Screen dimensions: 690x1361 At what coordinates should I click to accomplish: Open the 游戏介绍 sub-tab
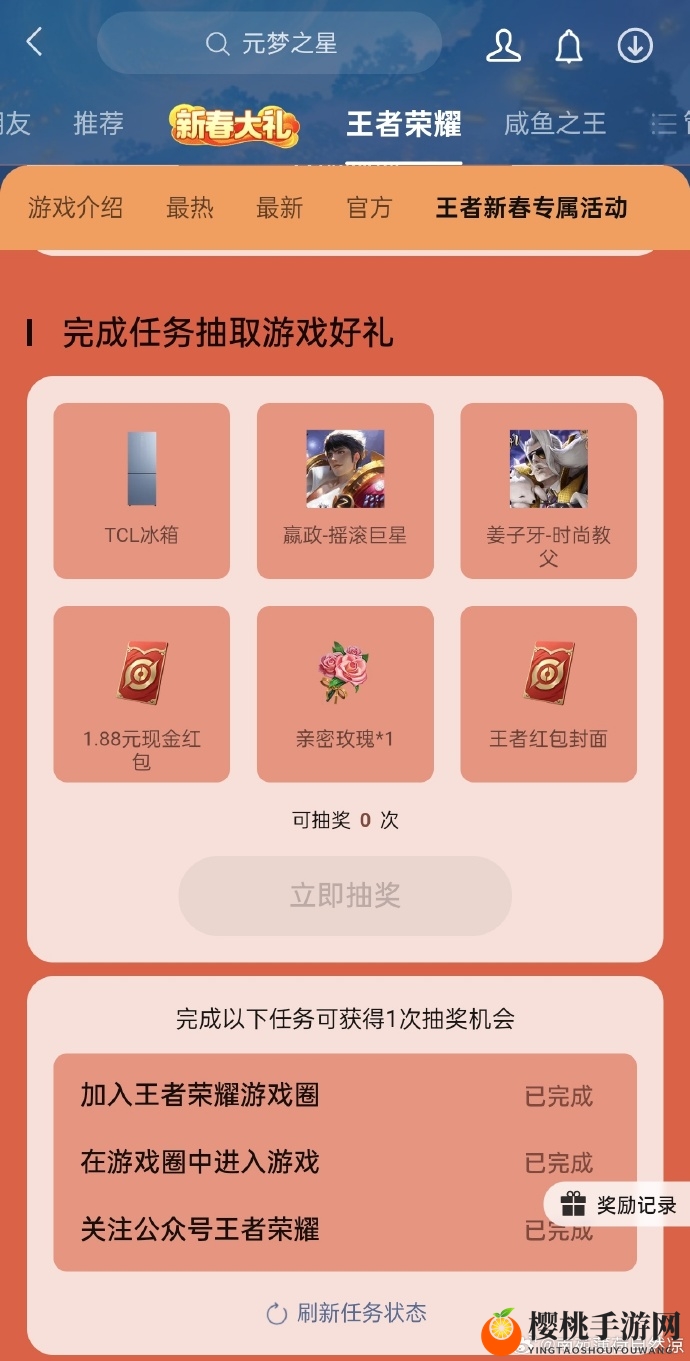[x=75, y=208]
